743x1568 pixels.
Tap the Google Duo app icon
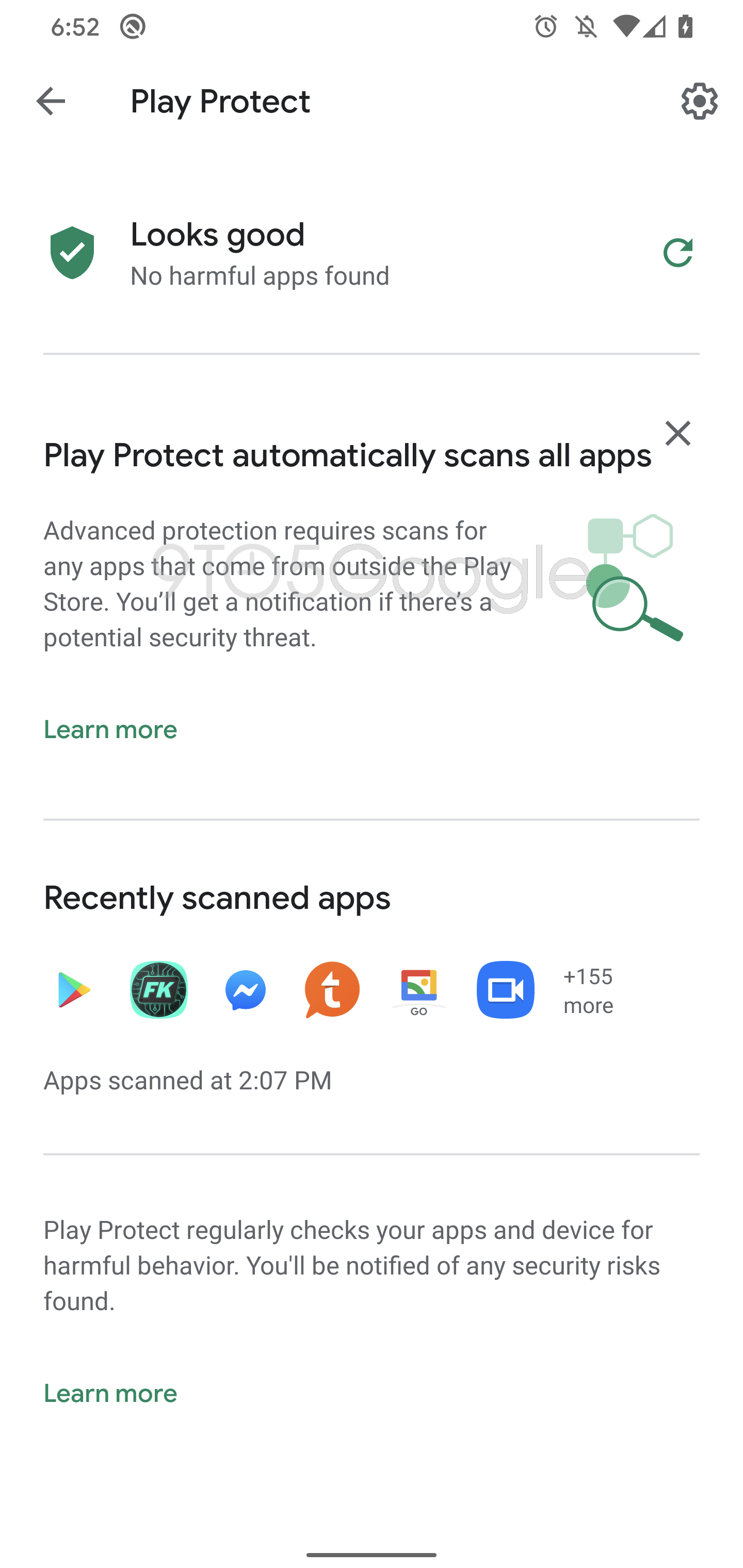coord(506,990)
